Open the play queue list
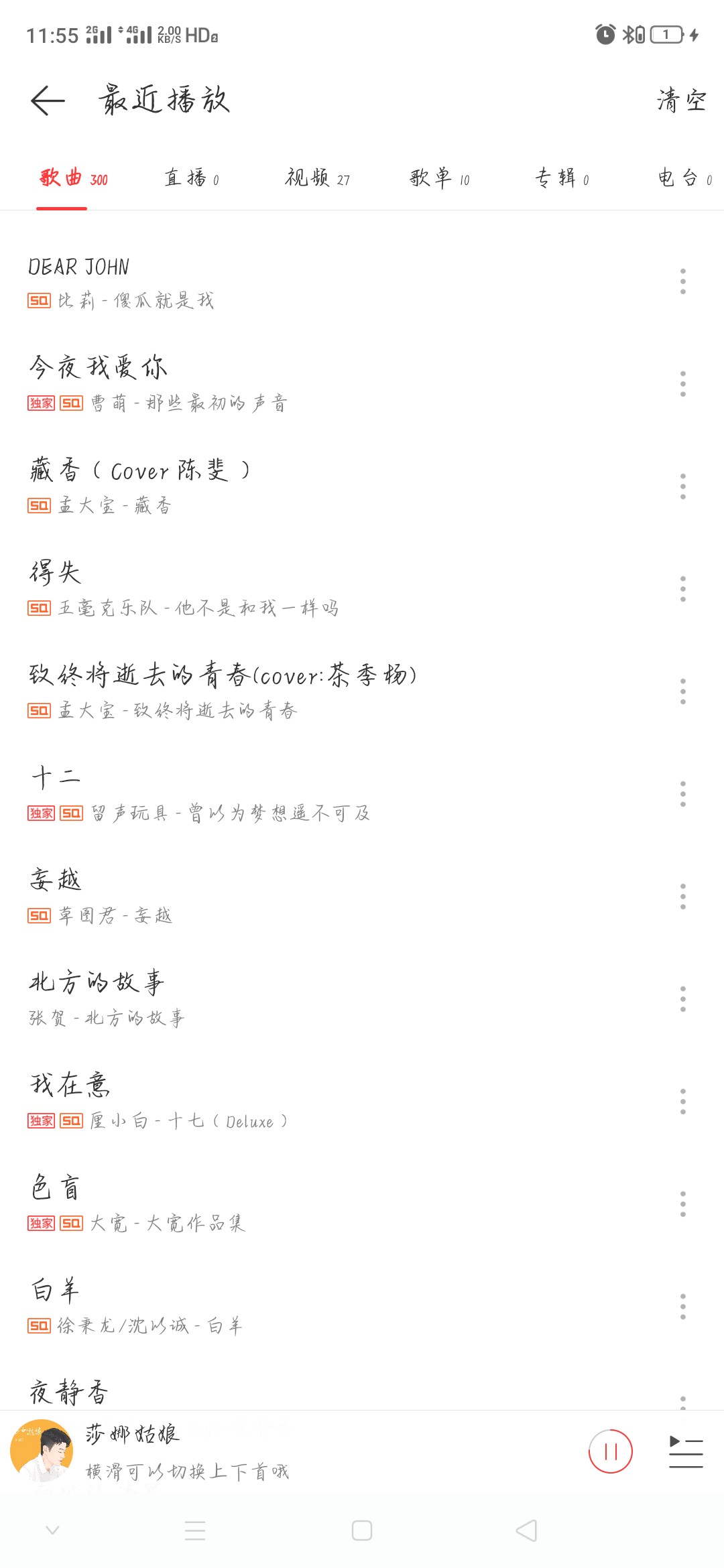 686,1451
